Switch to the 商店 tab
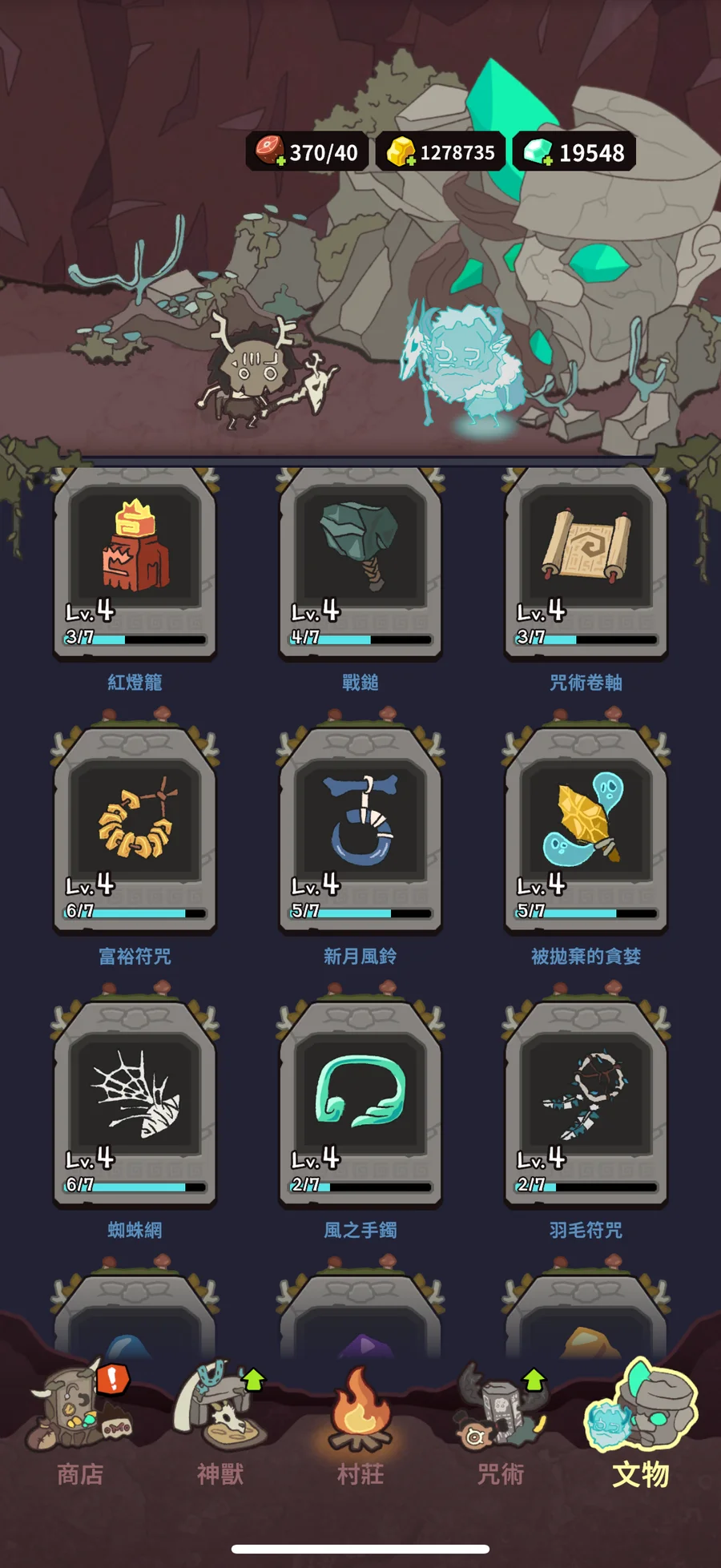 [80, 1426]
